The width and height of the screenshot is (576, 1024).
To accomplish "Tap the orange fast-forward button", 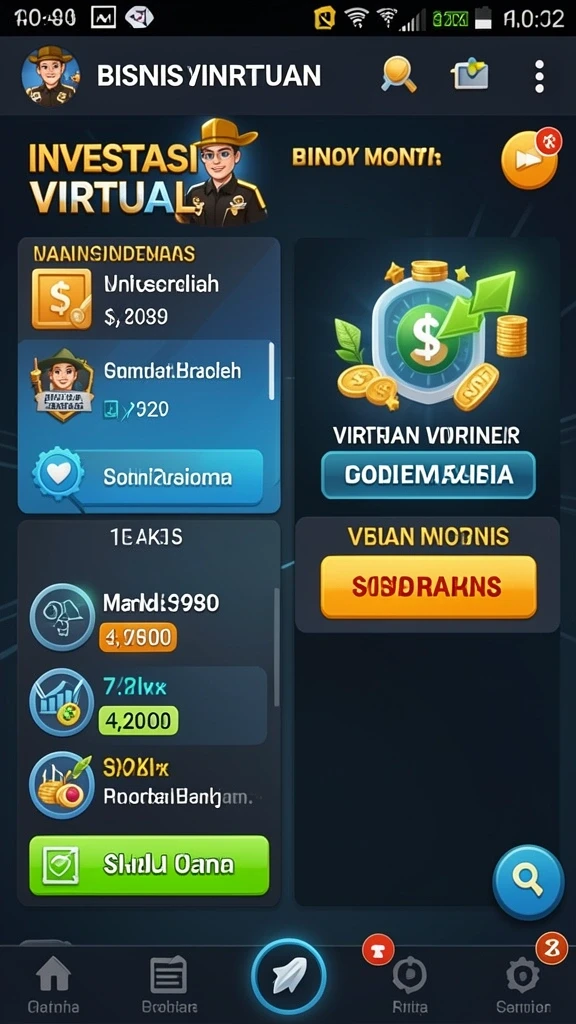I will (529, 159).
